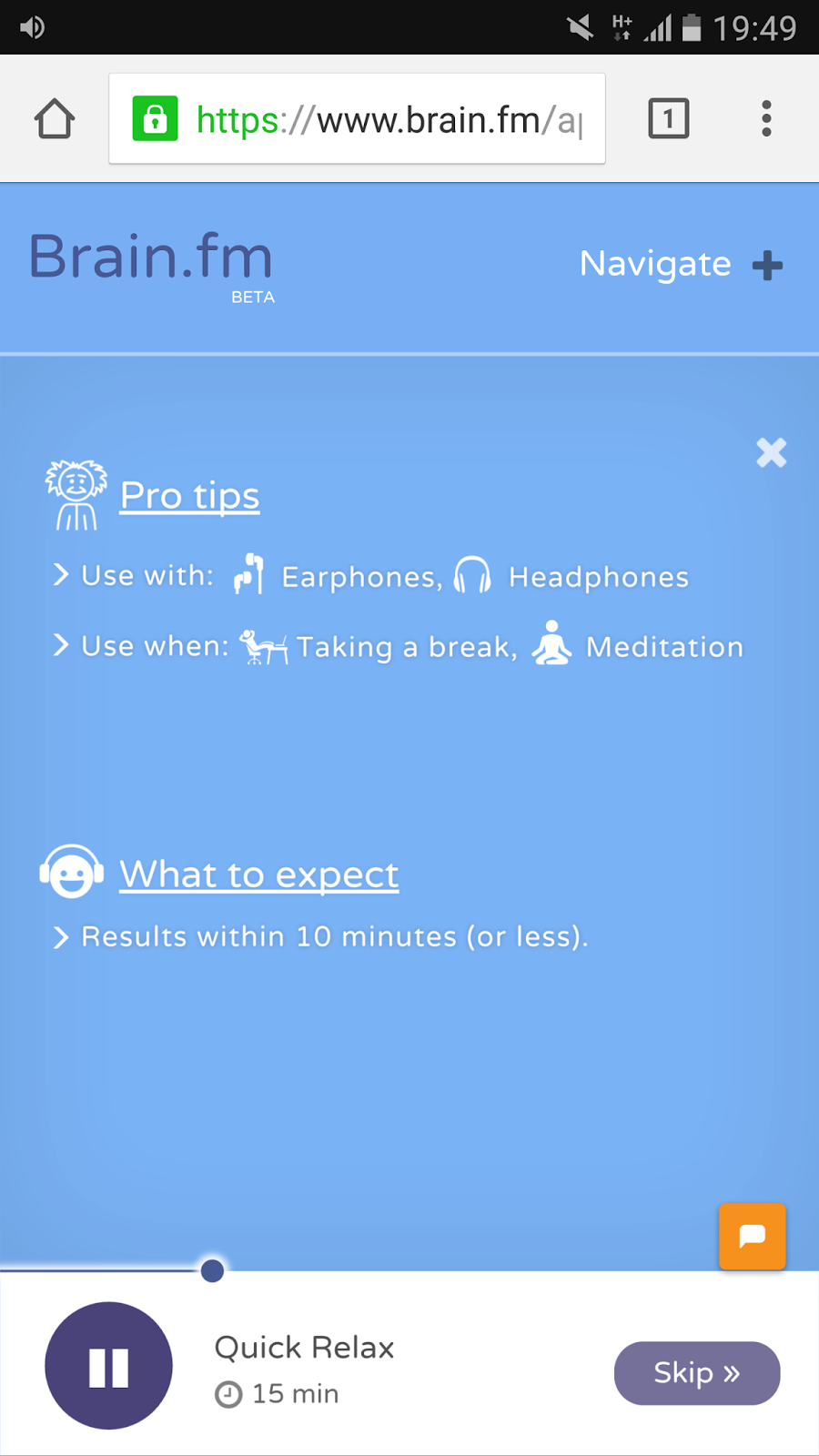Pause the Quick Relax session
The image size is (819, 1456).
click(x=108, y=1366)
